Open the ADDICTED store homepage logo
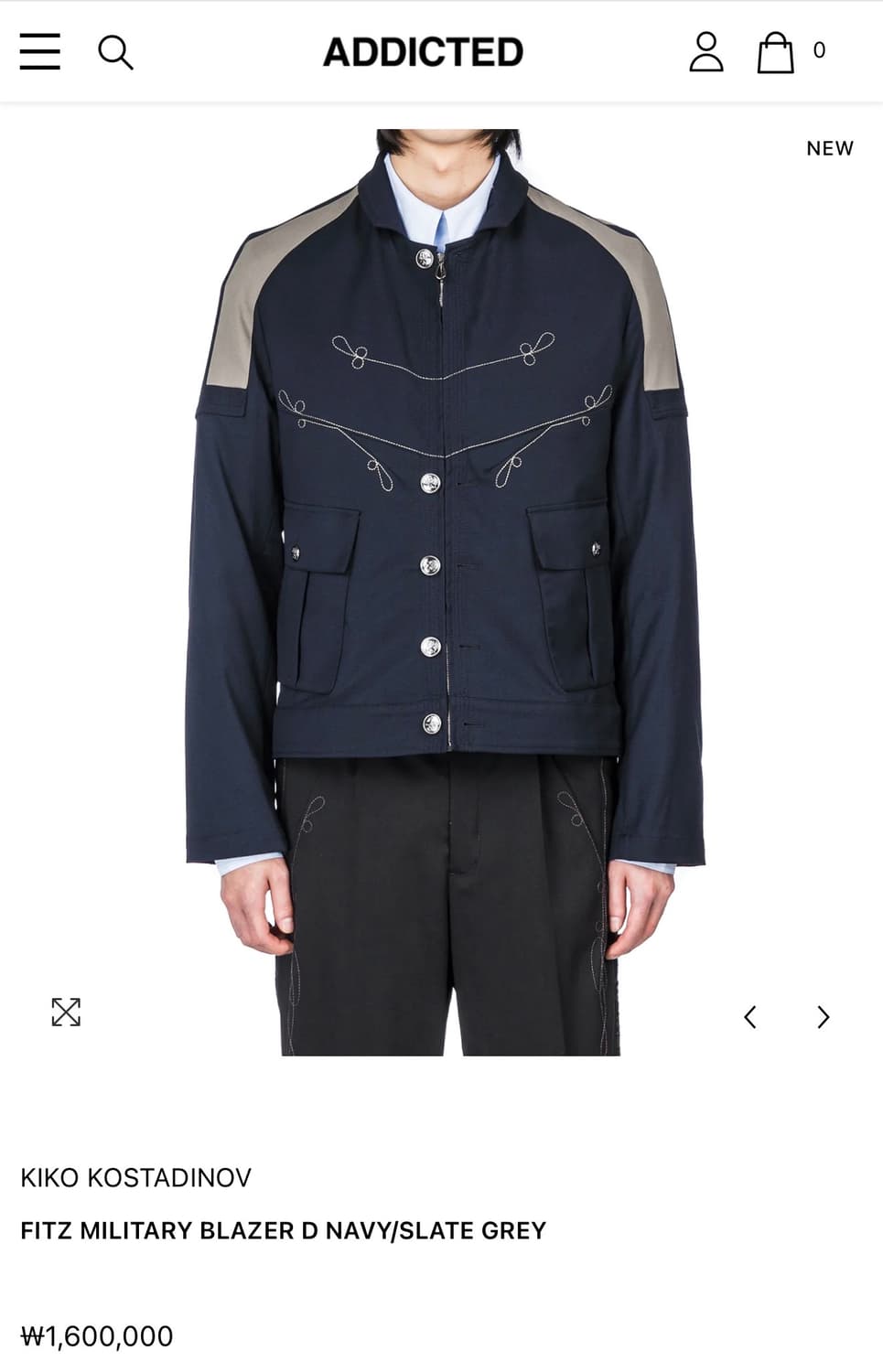This screenshot has height=1372, width=883. (425, 52)
